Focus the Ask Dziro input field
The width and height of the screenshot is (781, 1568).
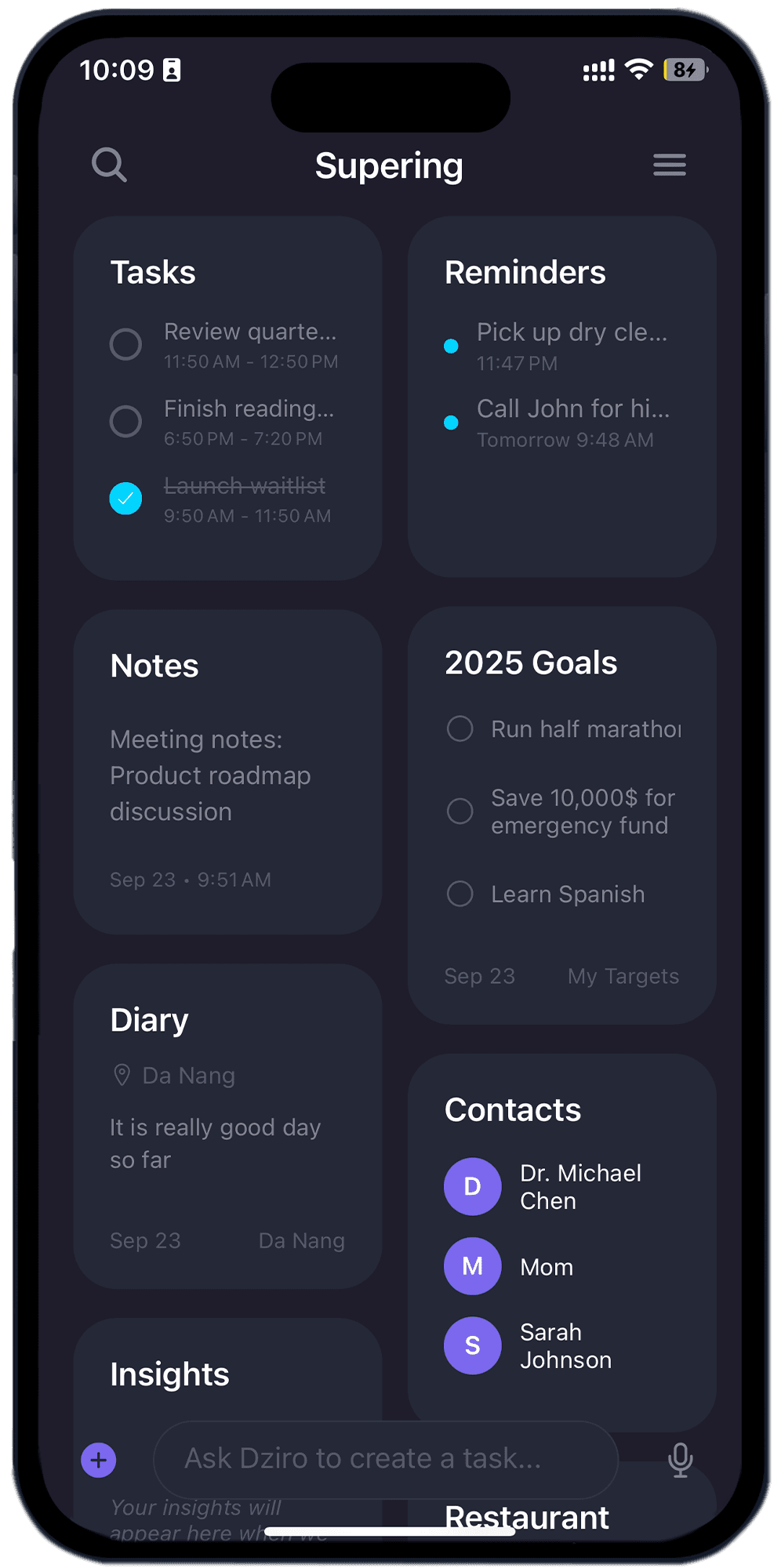point(384,1459)
